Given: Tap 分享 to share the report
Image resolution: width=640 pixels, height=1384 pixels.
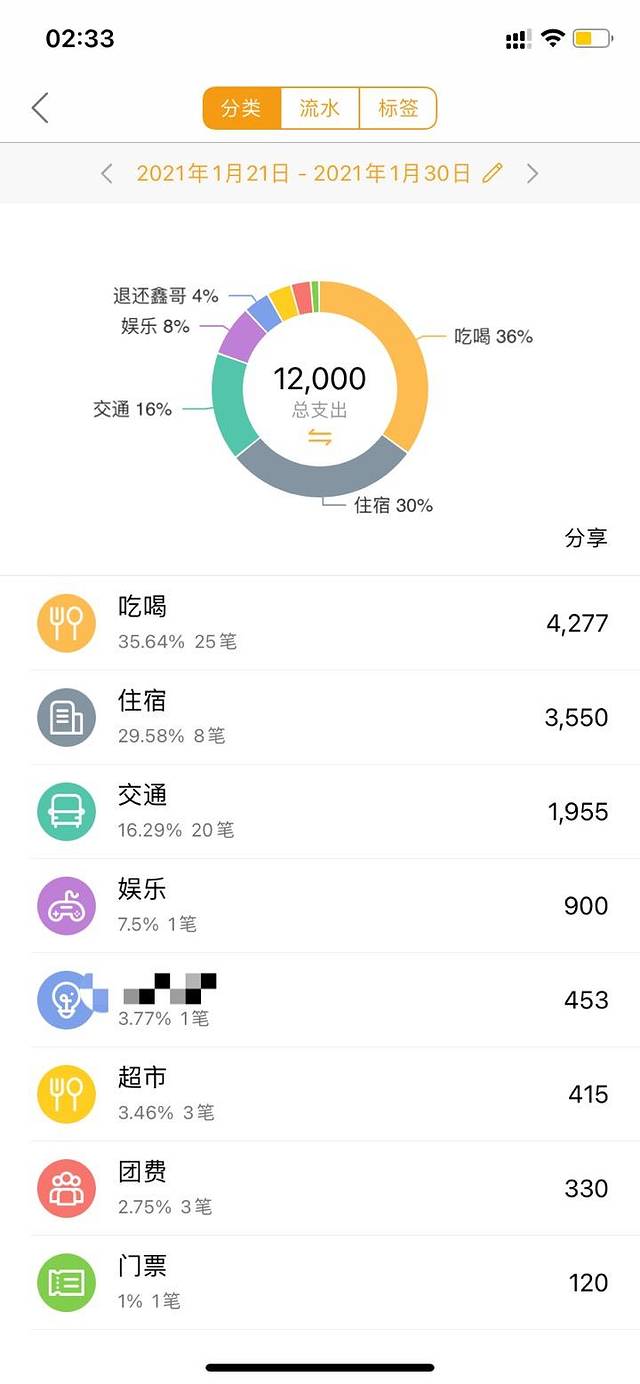Looking at the screenshot, I should coord(586,538).
